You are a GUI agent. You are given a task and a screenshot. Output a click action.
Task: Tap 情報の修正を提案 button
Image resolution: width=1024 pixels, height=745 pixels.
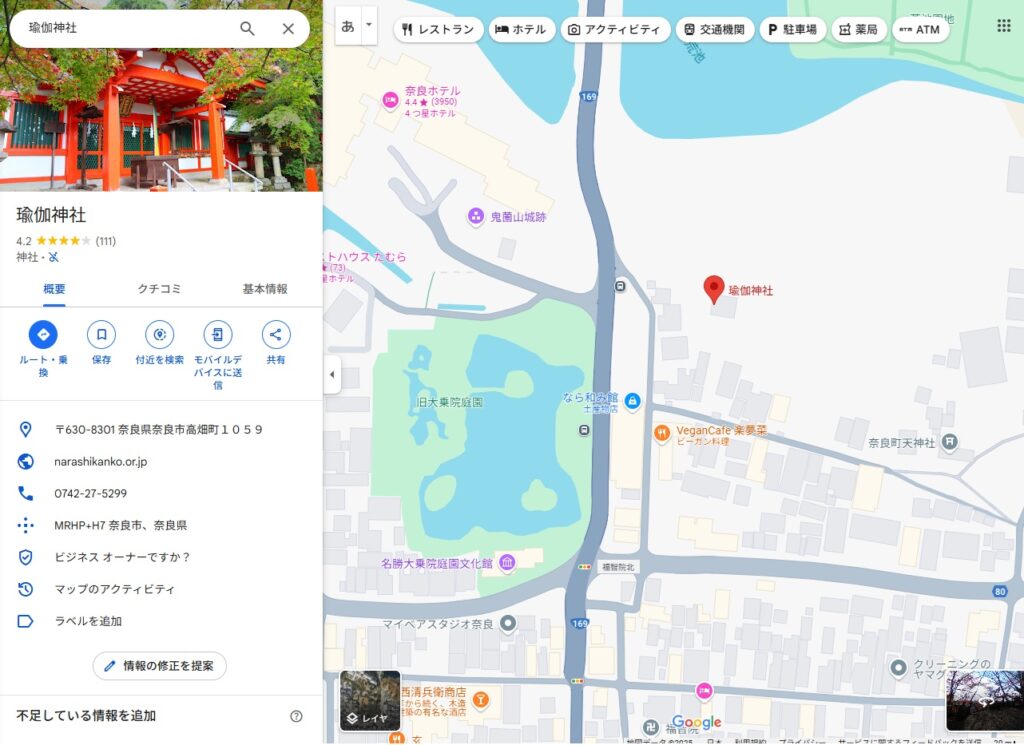[x=160, y=666]
